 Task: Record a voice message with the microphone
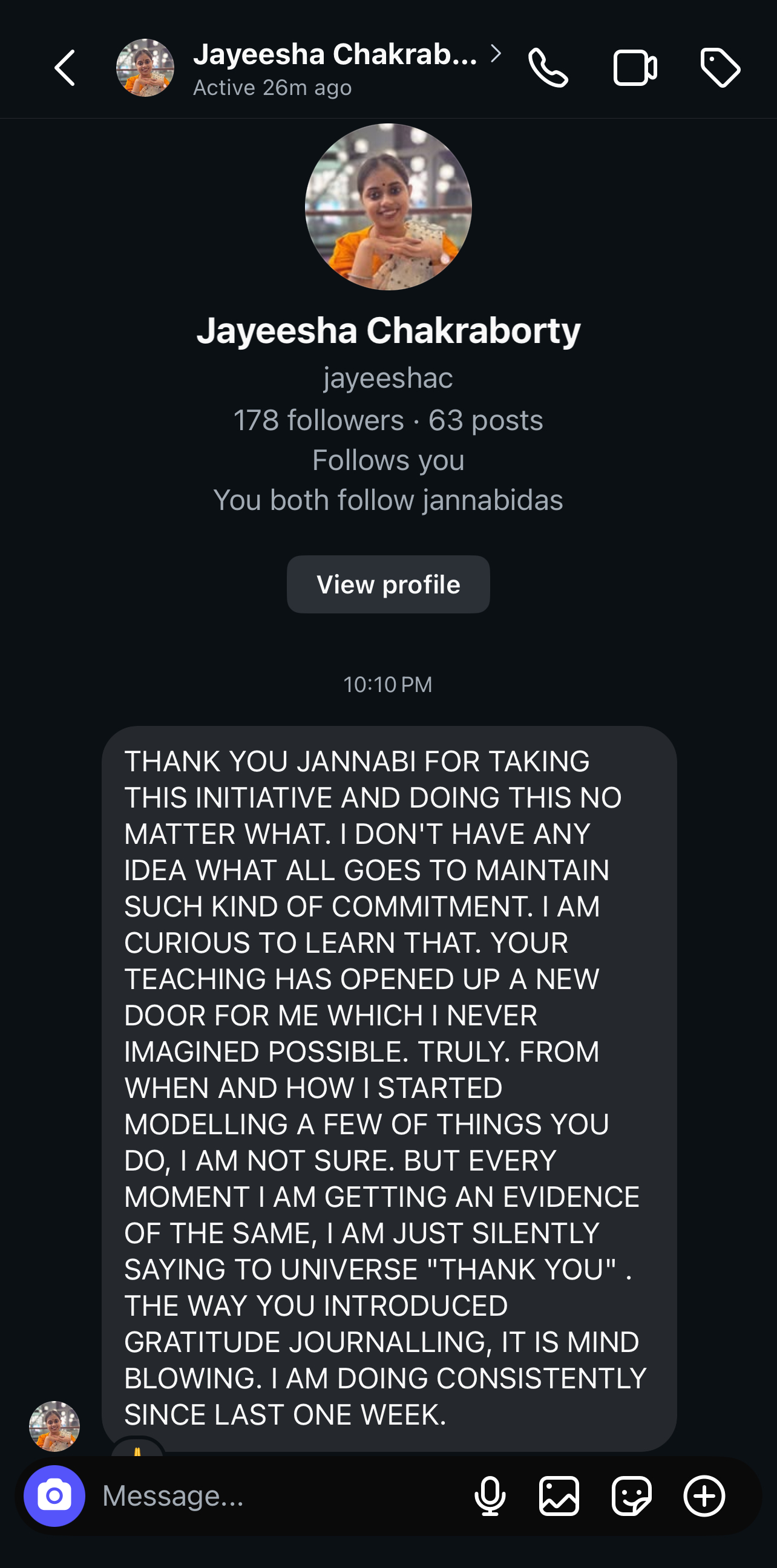pos(490,1495)
